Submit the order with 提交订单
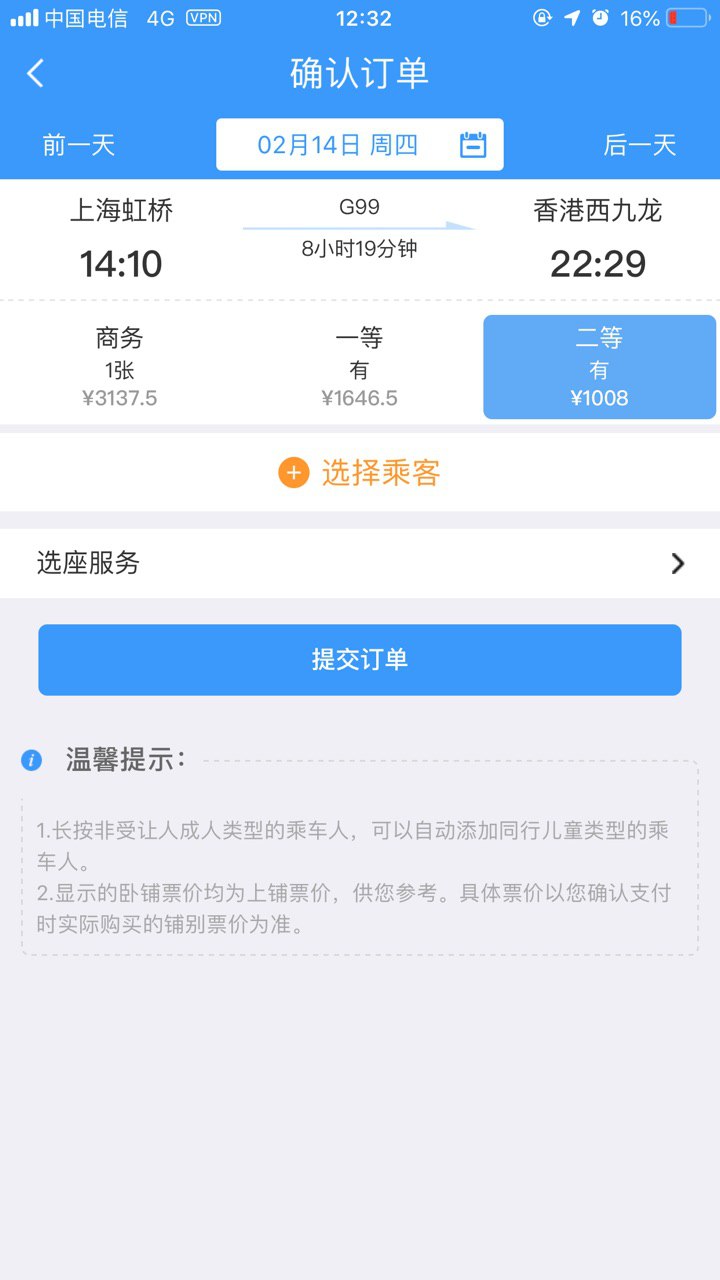This screenshot has width=720, height=1280. (360, 660)
